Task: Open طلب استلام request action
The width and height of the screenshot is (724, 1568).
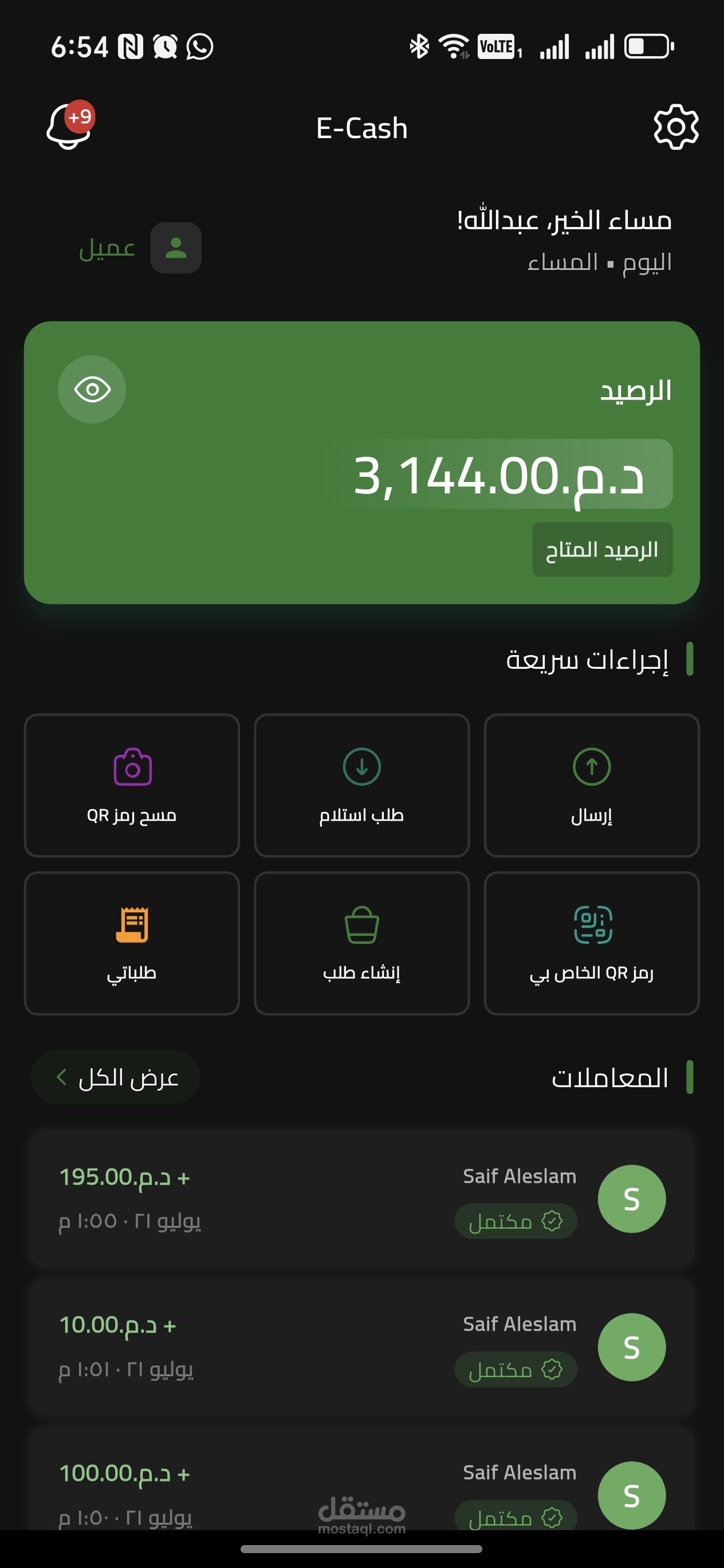Action: point(362,785)
